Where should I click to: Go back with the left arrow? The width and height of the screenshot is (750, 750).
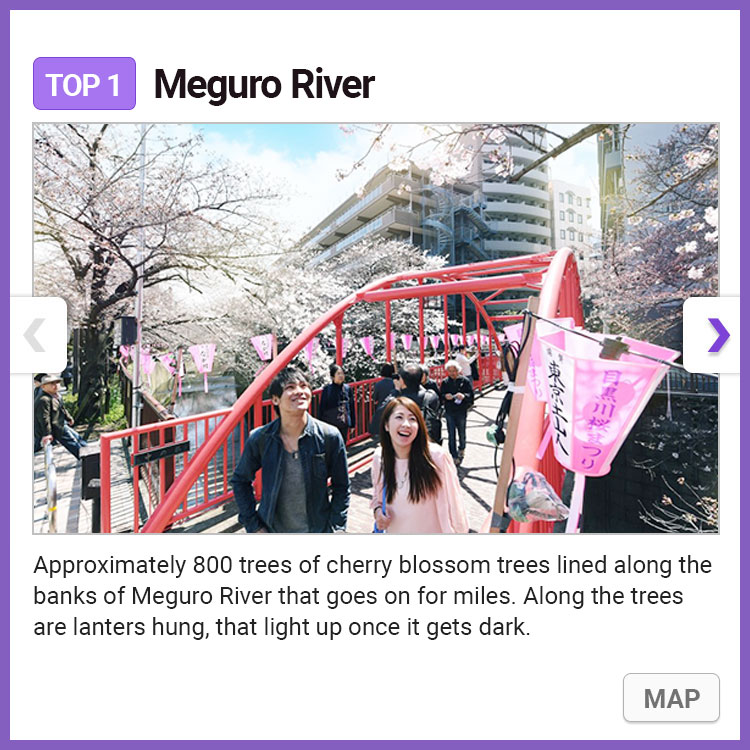35,335
